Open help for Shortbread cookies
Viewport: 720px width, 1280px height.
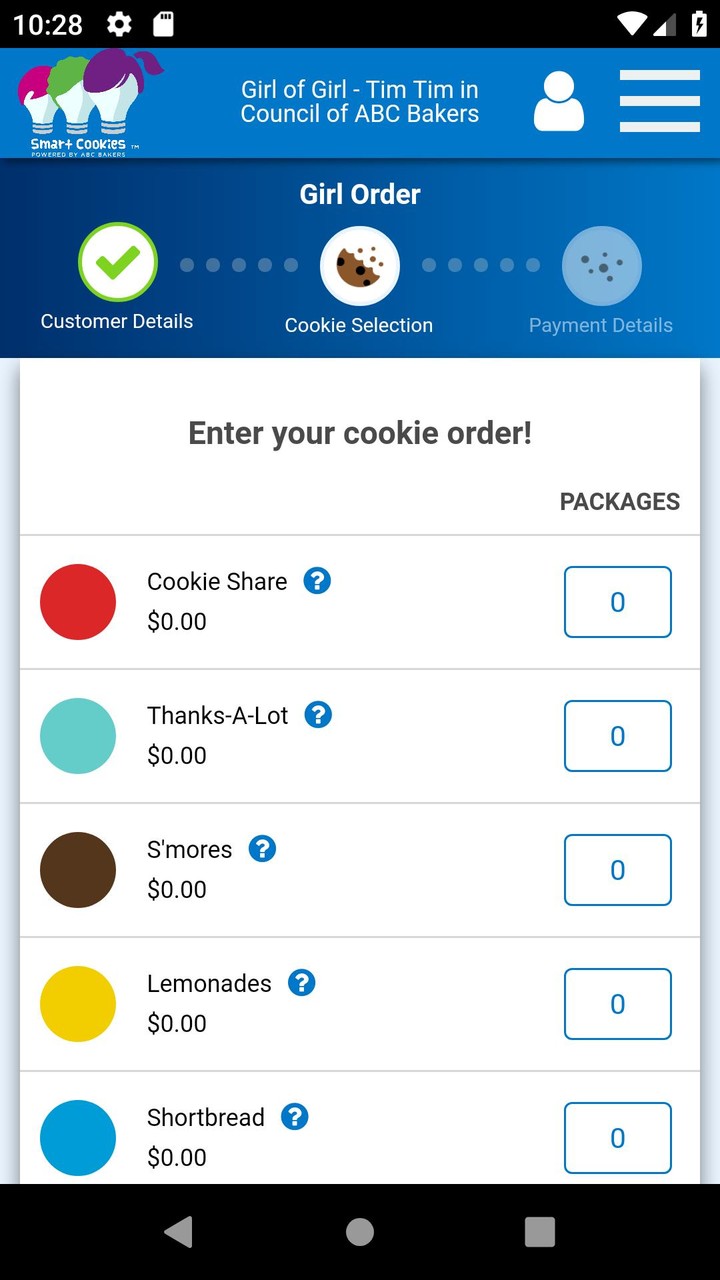click(x=294, y=1117)
